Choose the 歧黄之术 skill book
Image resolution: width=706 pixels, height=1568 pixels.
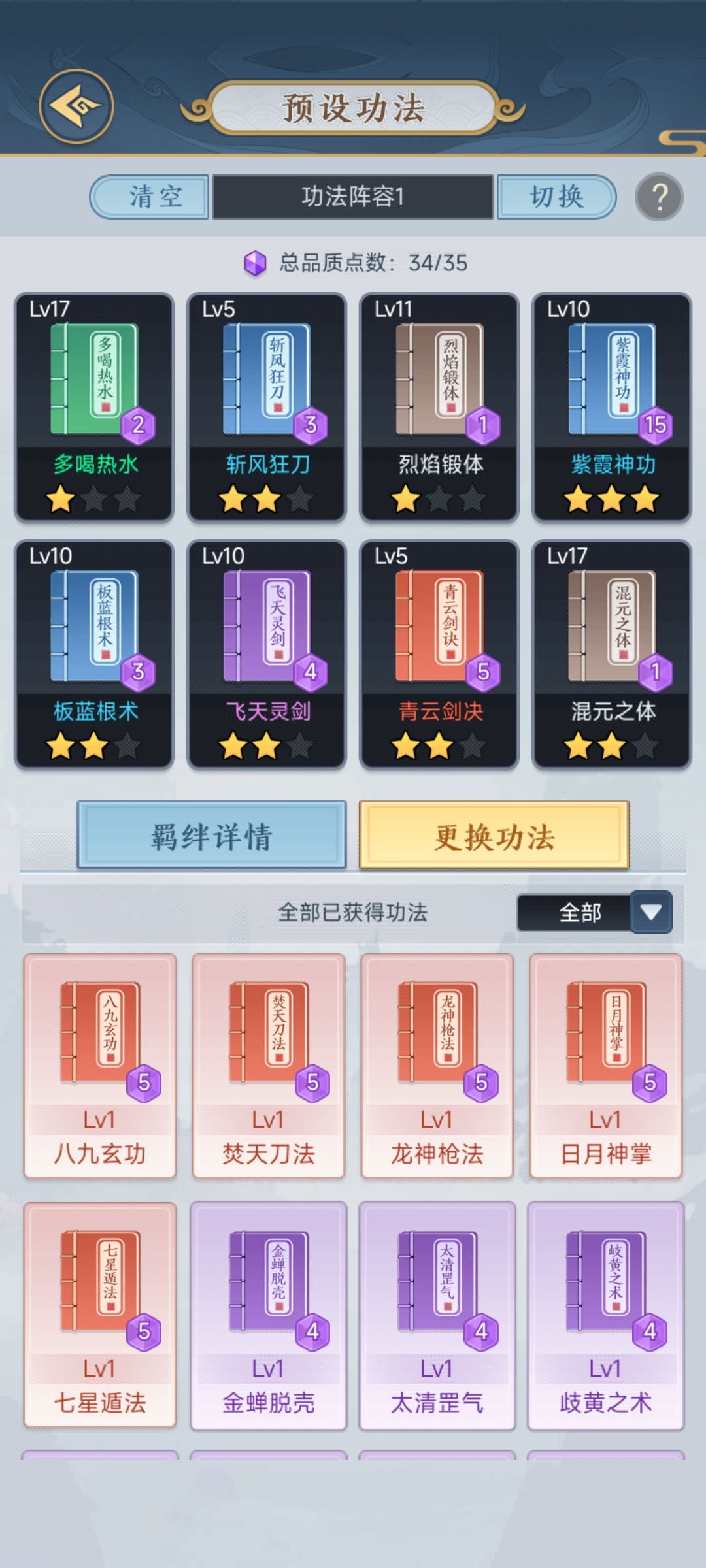tap(606, 1315)
